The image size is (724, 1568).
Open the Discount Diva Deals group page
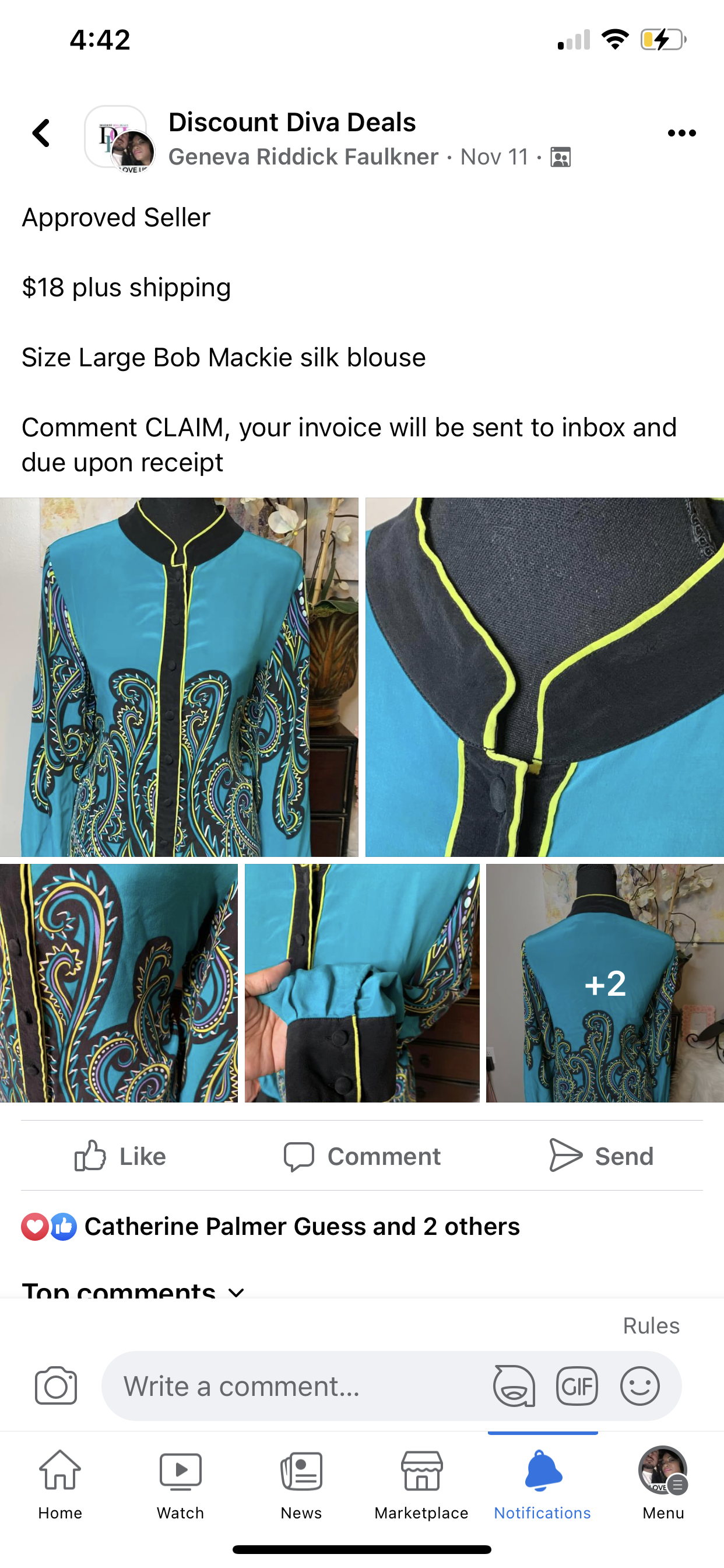(292, 123)
